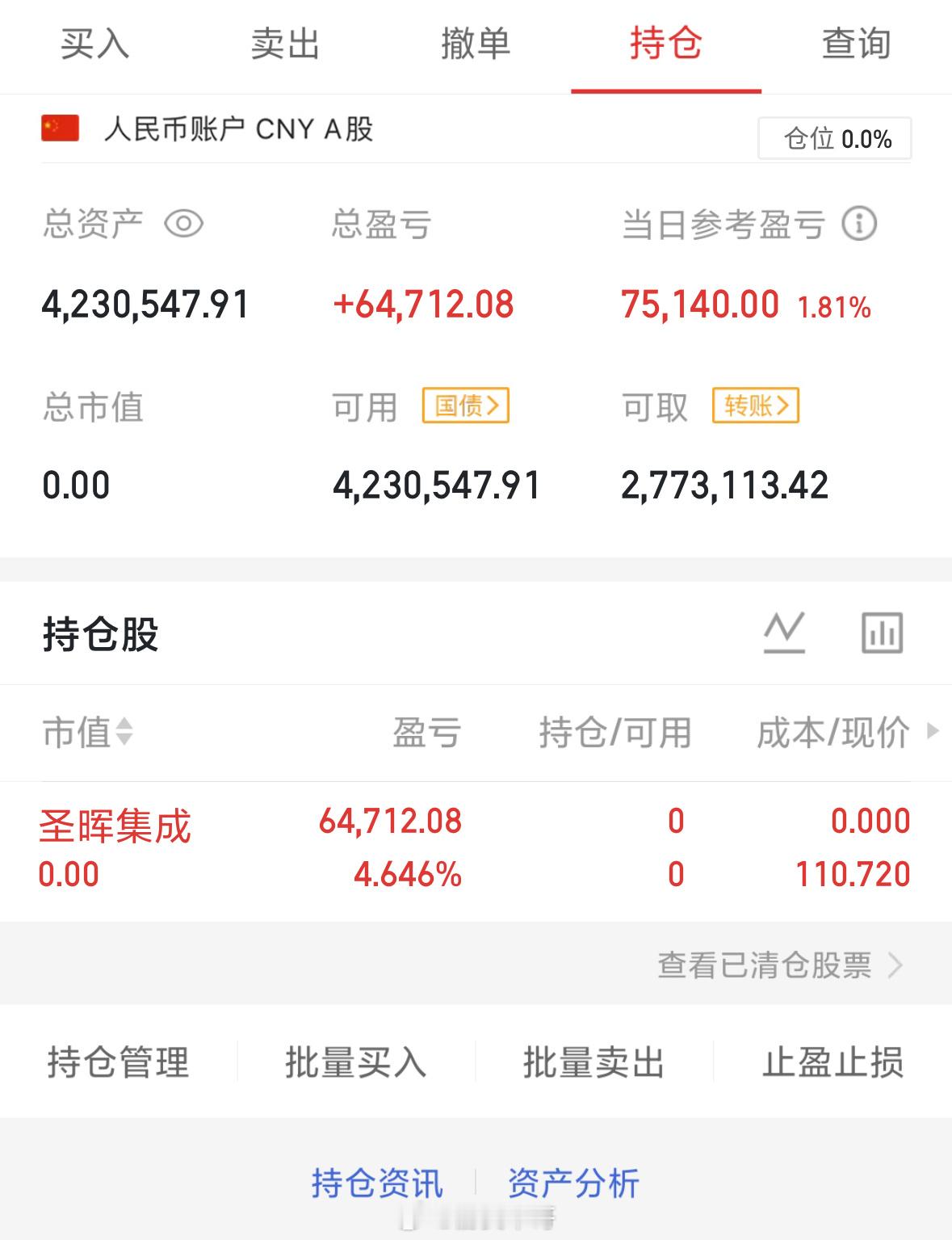Image resolution: width=952 pixels, height=1240 pixels.
Task: Click the info icon beside 当日参考盈亏
Action: click(859, 227)
